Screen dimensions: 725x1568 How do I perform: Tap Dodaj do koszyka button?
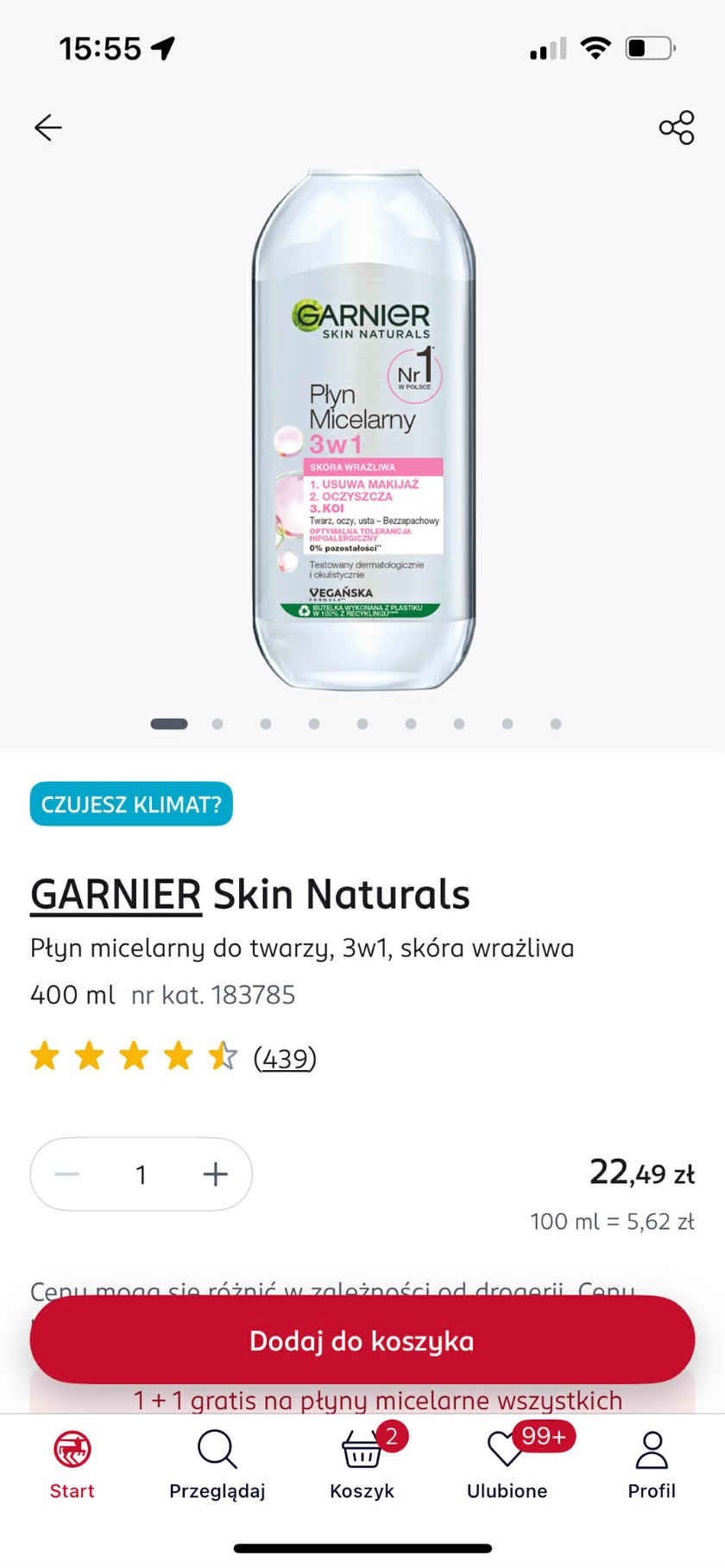click(362, 1340)
